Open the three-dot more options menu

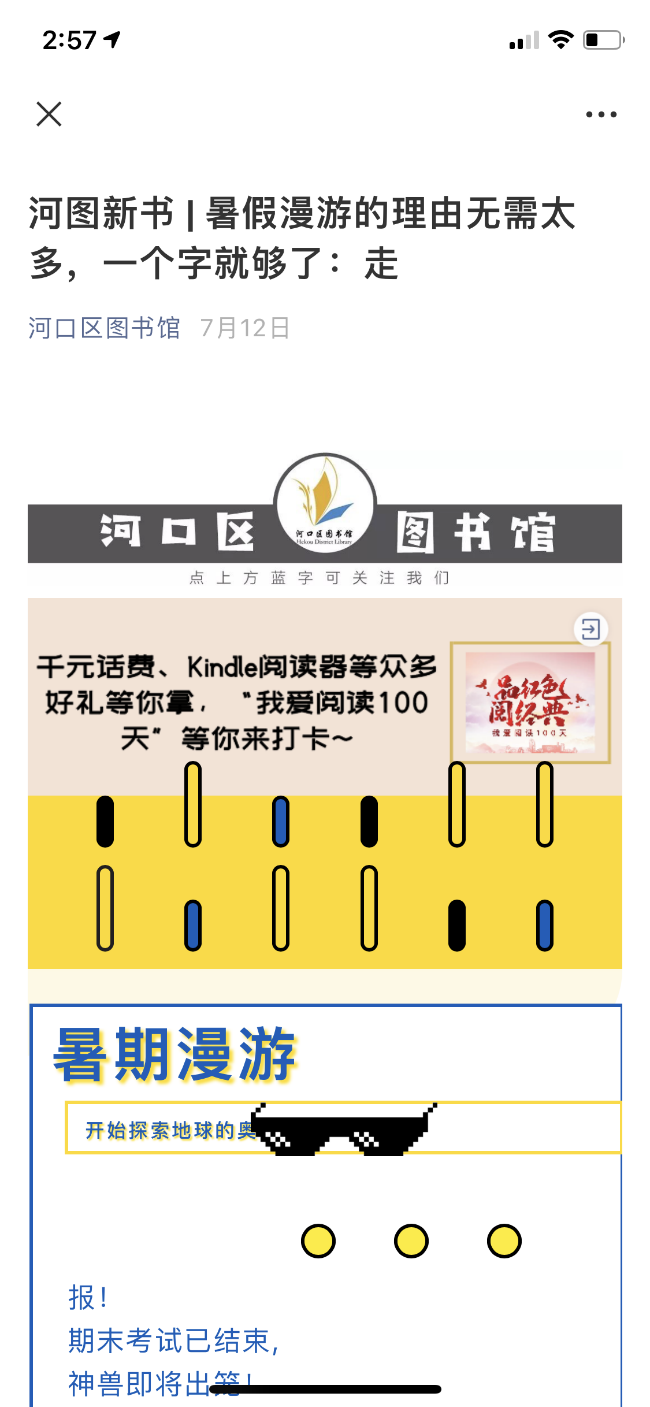point(601,115)
